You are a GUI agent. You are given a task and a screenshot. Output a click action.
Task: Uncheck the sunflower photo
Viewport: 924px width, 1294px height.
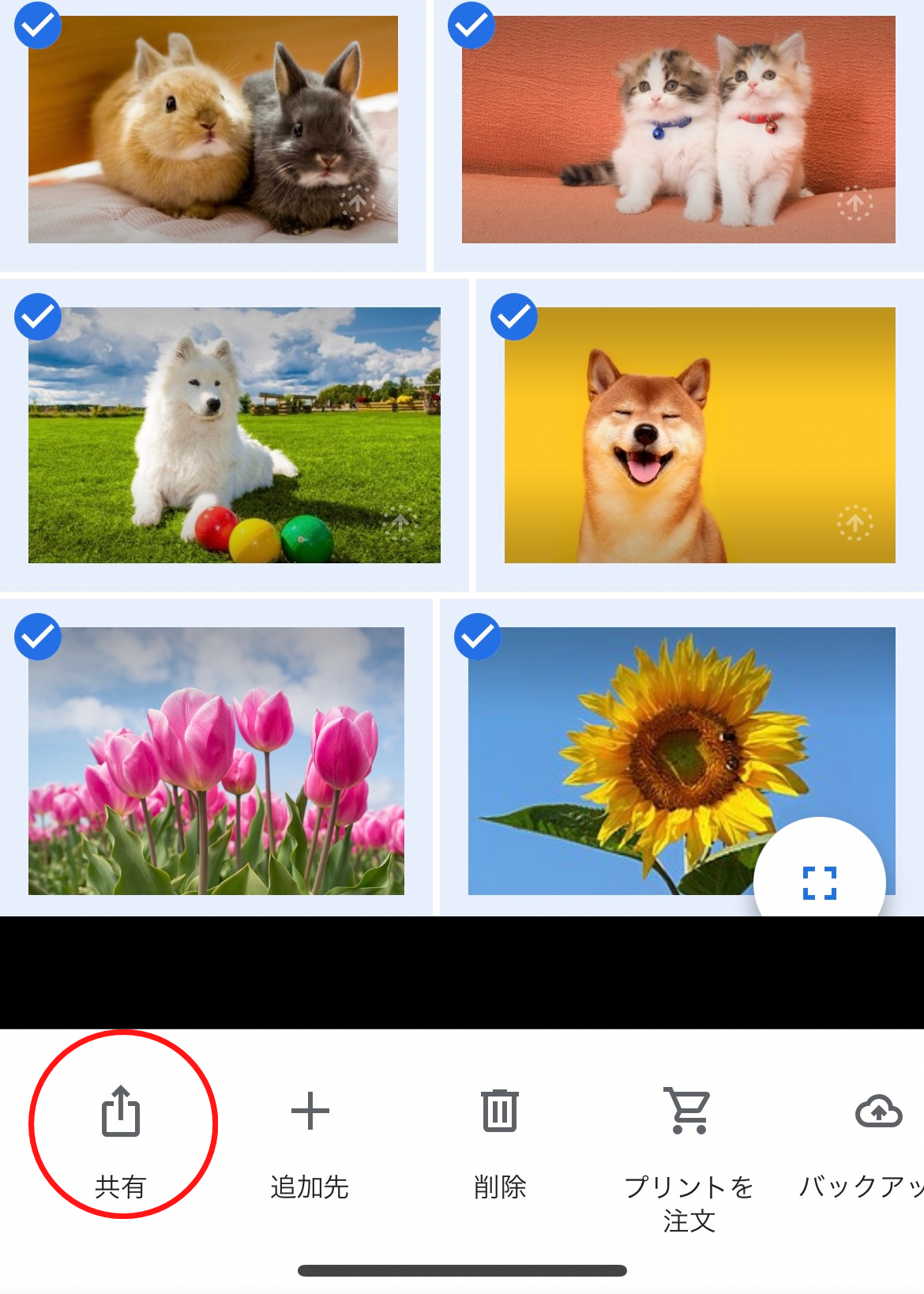(478, 637)
